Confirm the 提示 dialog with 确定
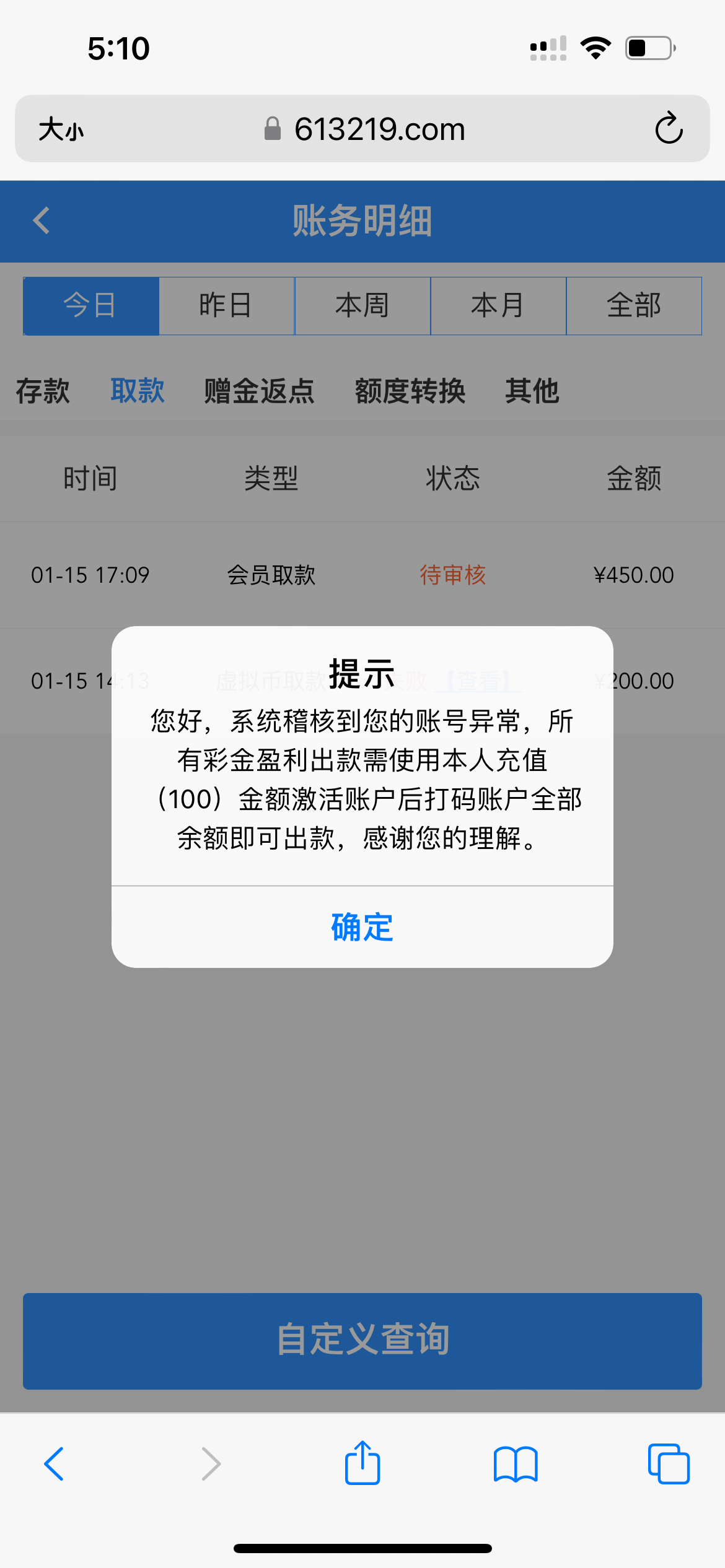 (362, 927)
